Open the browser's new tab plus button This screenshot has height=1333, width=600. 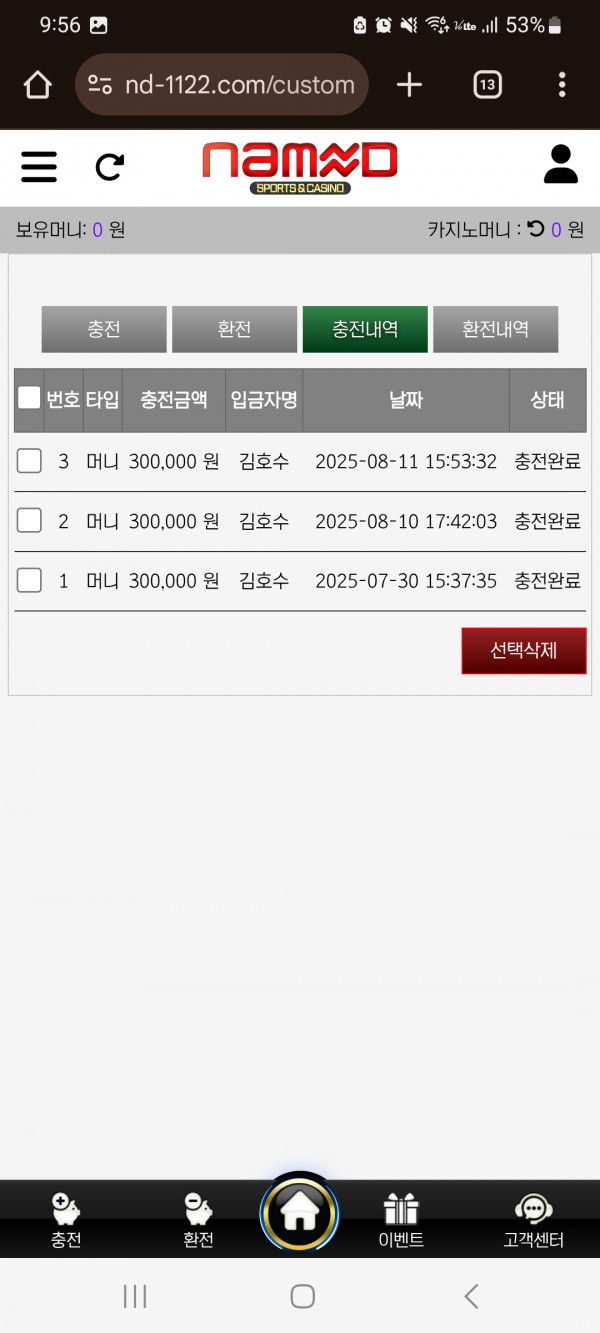pyautogui.click(x=409, y=85)
